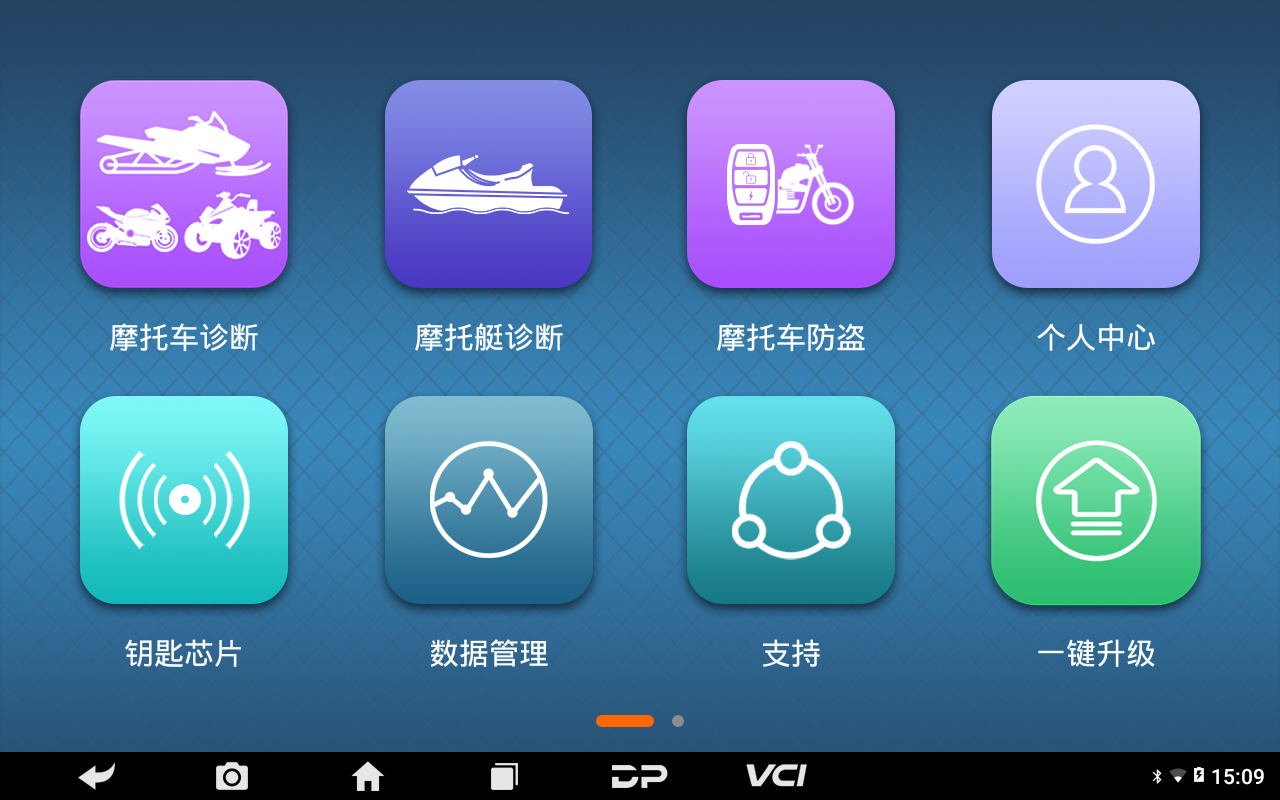Open 摩托车诊断 motorcycle diagnosis

[x=184, y=184]
